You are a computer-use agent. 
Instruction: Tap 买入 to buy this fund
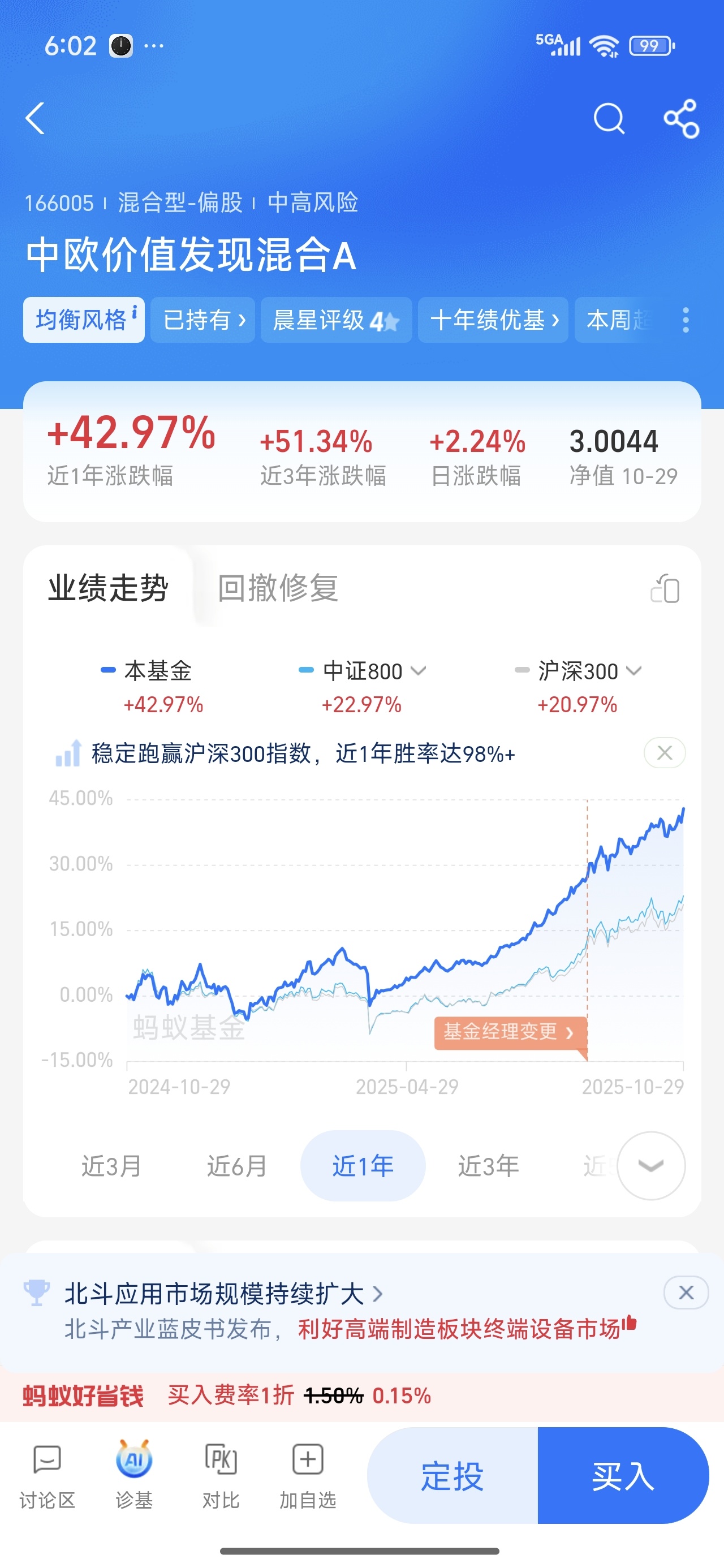pyautogui.click(x=622, y=1475)
